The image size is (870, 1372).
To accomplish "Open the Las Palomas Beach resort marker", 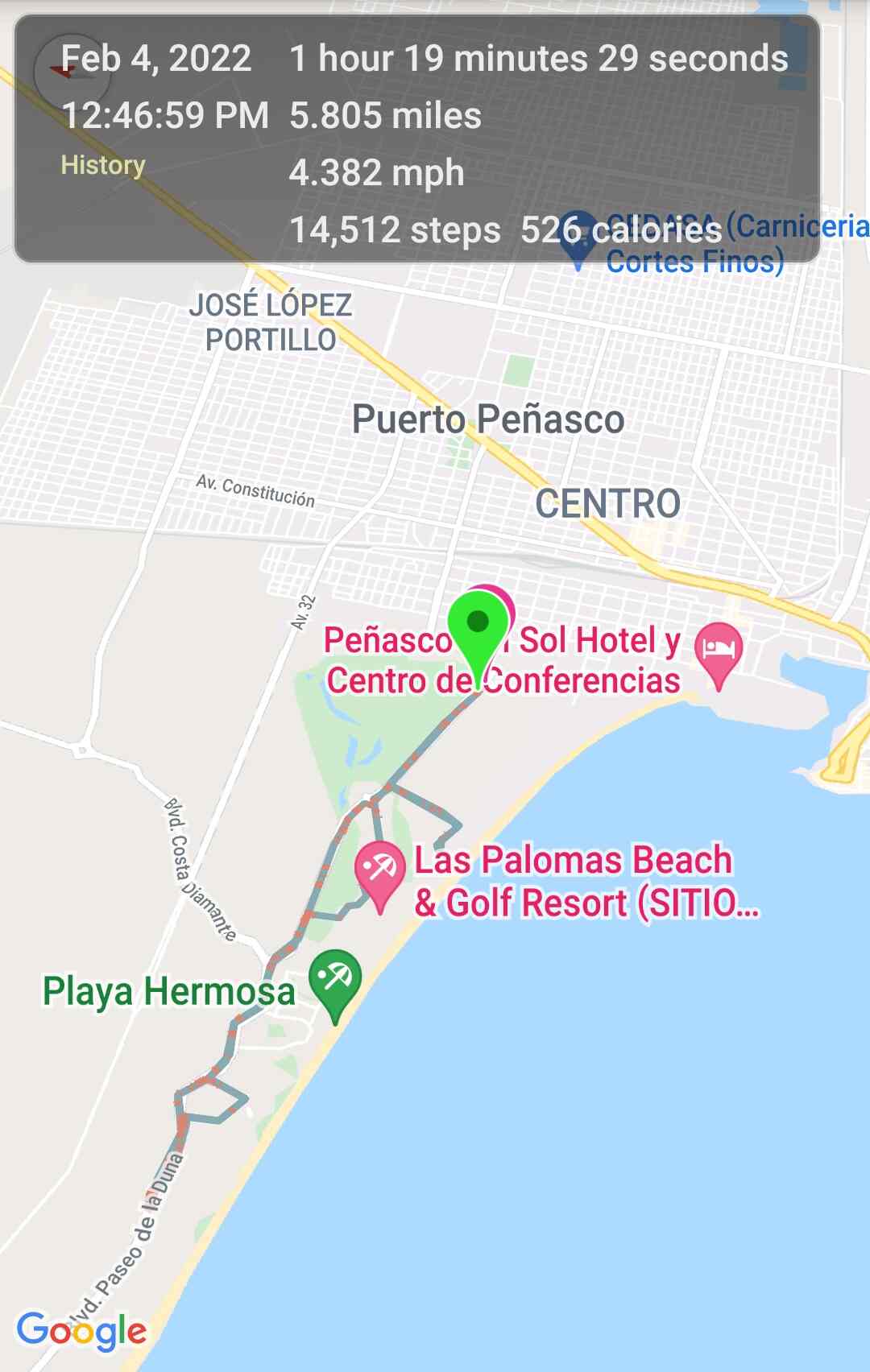I will point(379,870).
